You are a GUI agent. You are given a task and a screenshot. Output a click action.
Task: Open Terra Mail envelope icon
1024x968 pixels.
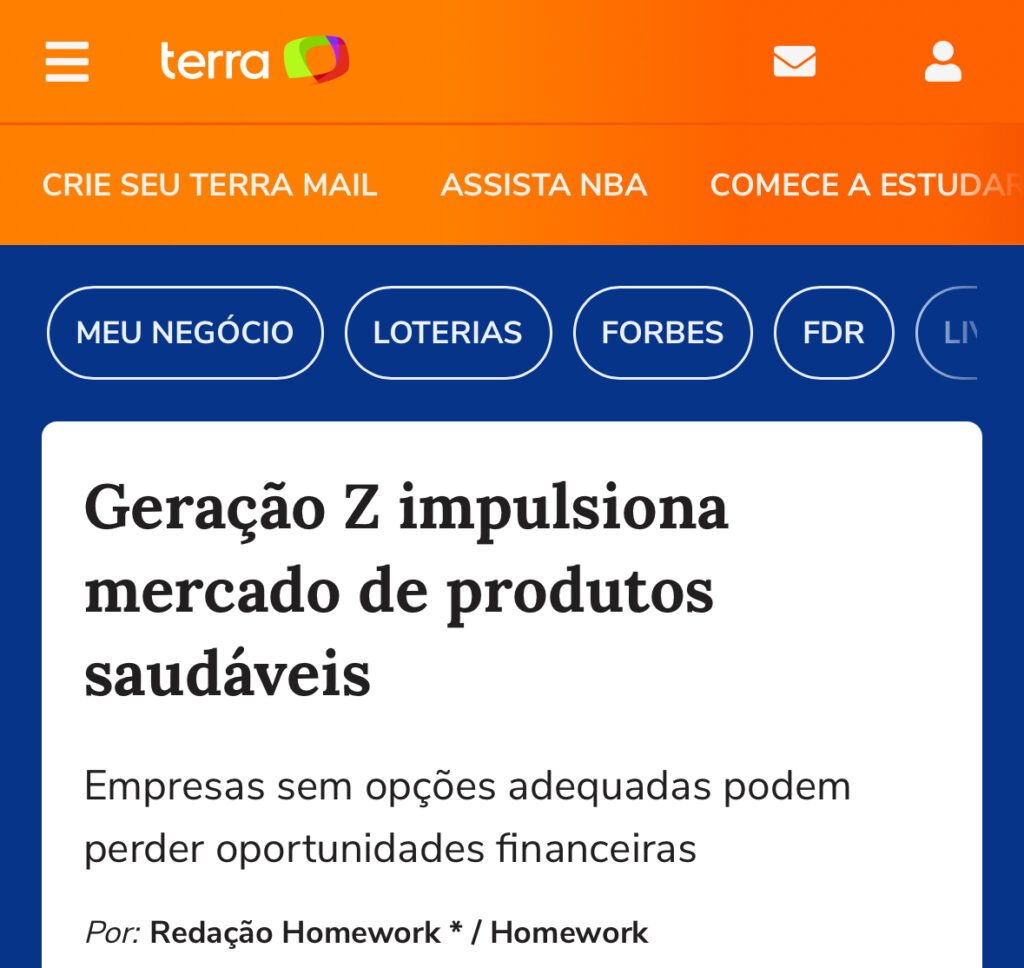click(x=794, y=62)
